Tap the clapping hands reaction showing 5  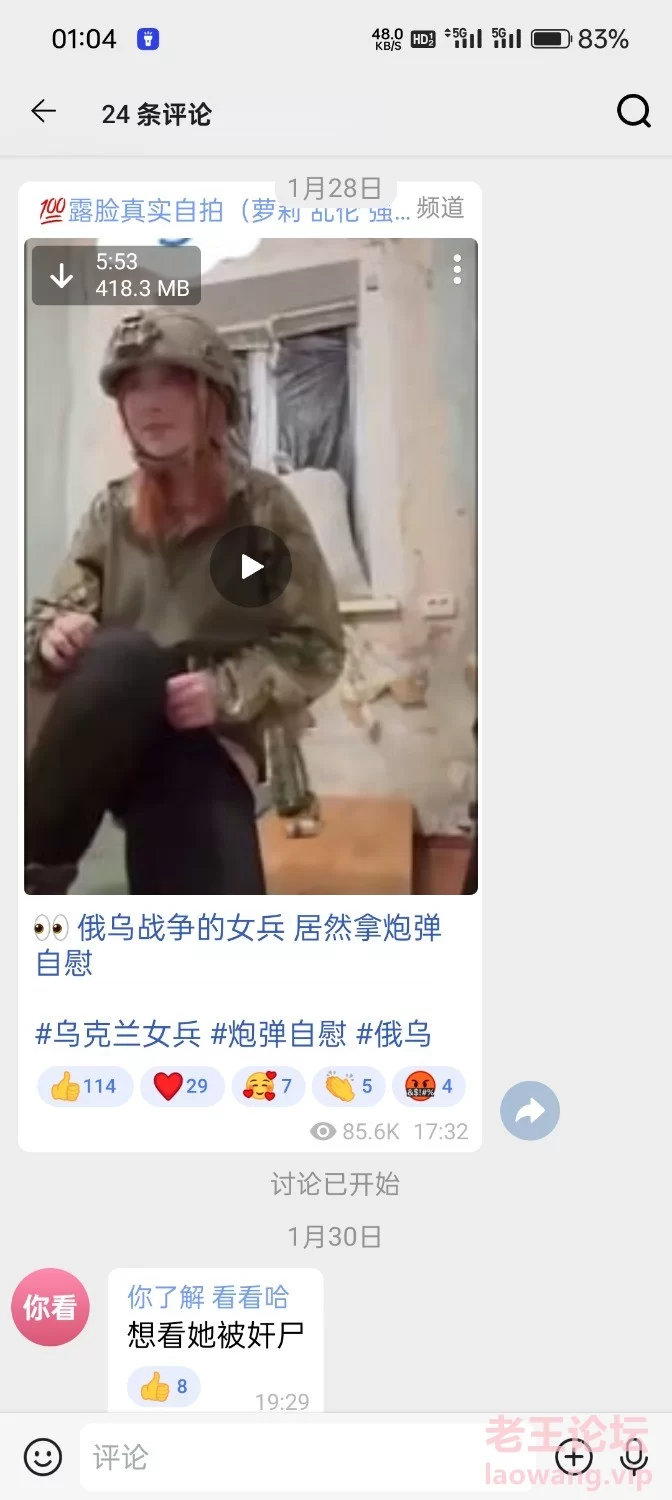pos(348,1086)
